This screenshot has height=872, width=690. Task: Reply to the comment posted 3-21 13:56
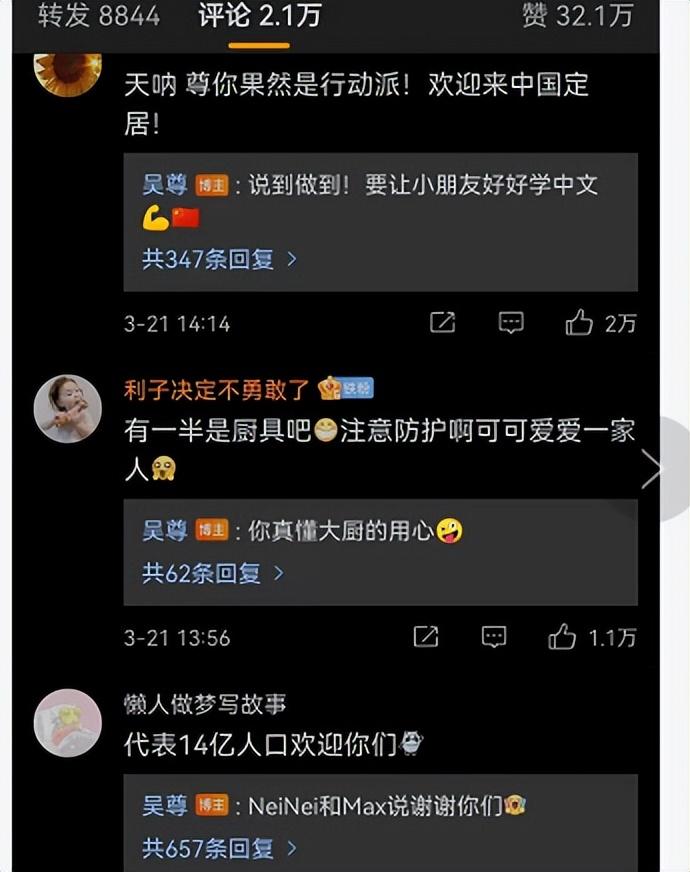pos(494,637)
